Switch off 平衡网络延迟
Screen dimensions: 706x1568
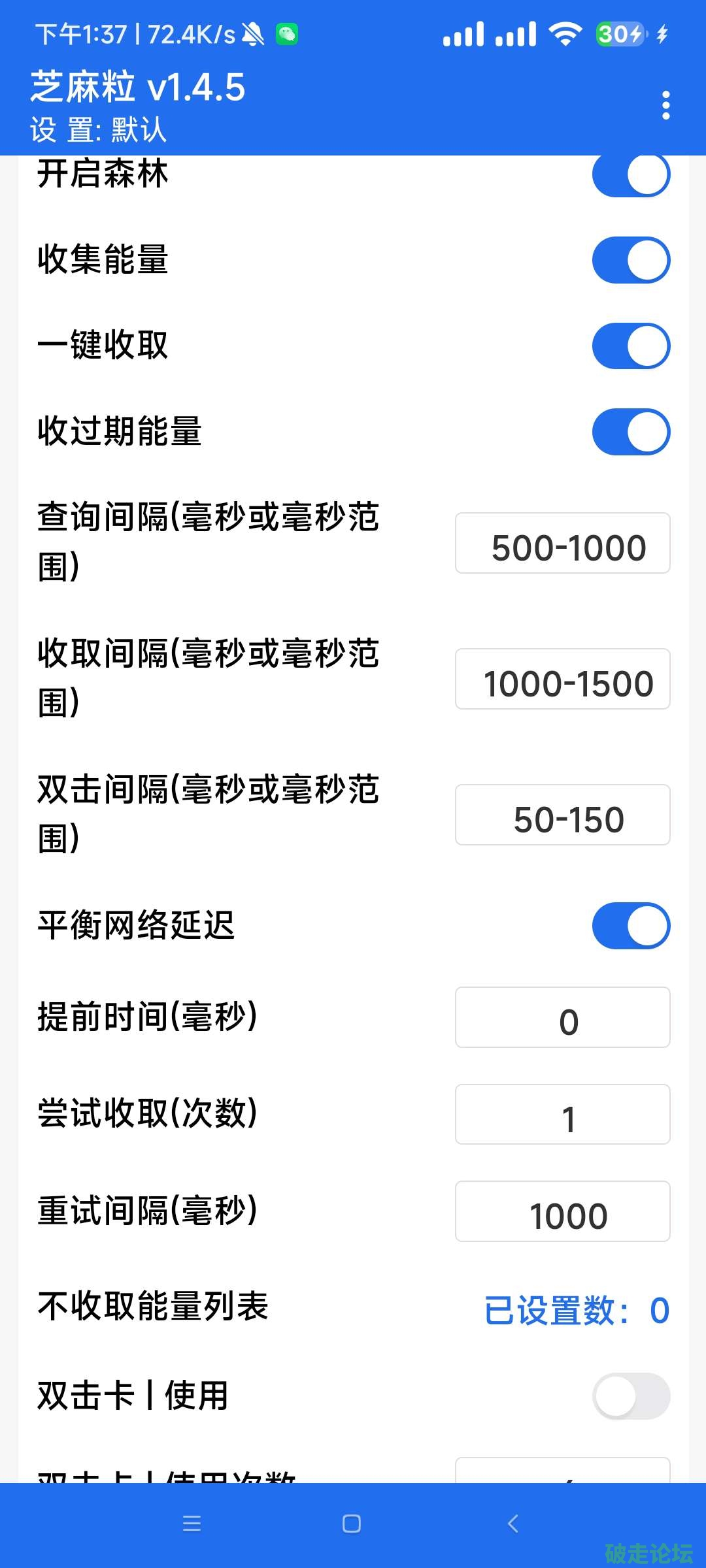631,926
